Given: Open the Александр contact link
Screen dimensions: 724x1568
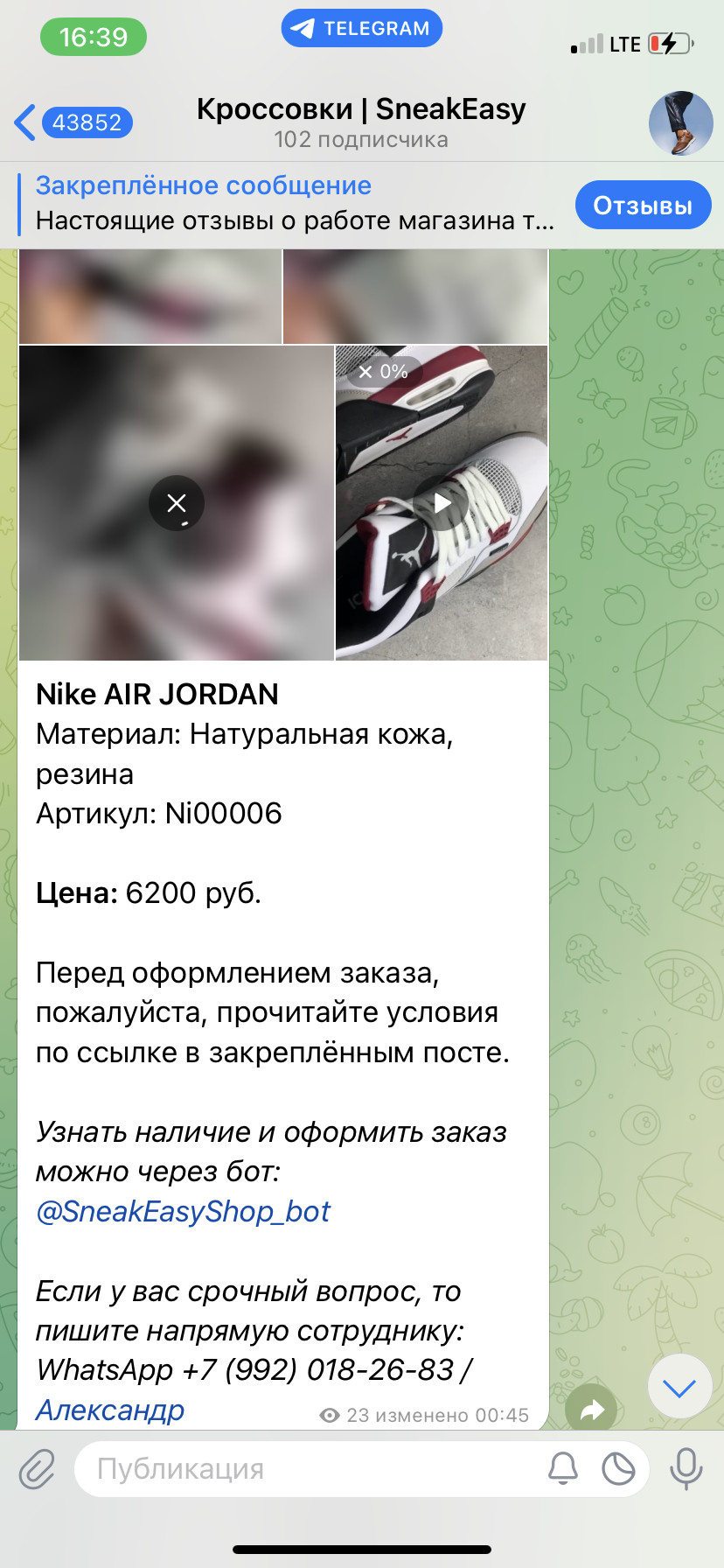Looking at the screenshot, I should pyautogui.click(x=110, y=1410).
